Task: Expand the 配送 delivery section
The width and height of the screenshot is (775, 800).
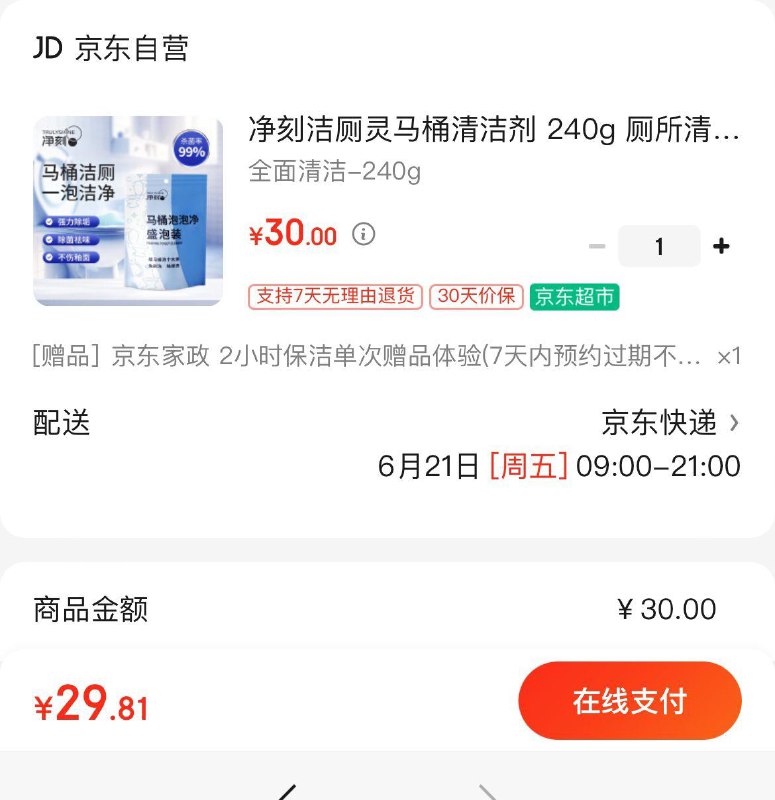Action: [x=60, y=423]
